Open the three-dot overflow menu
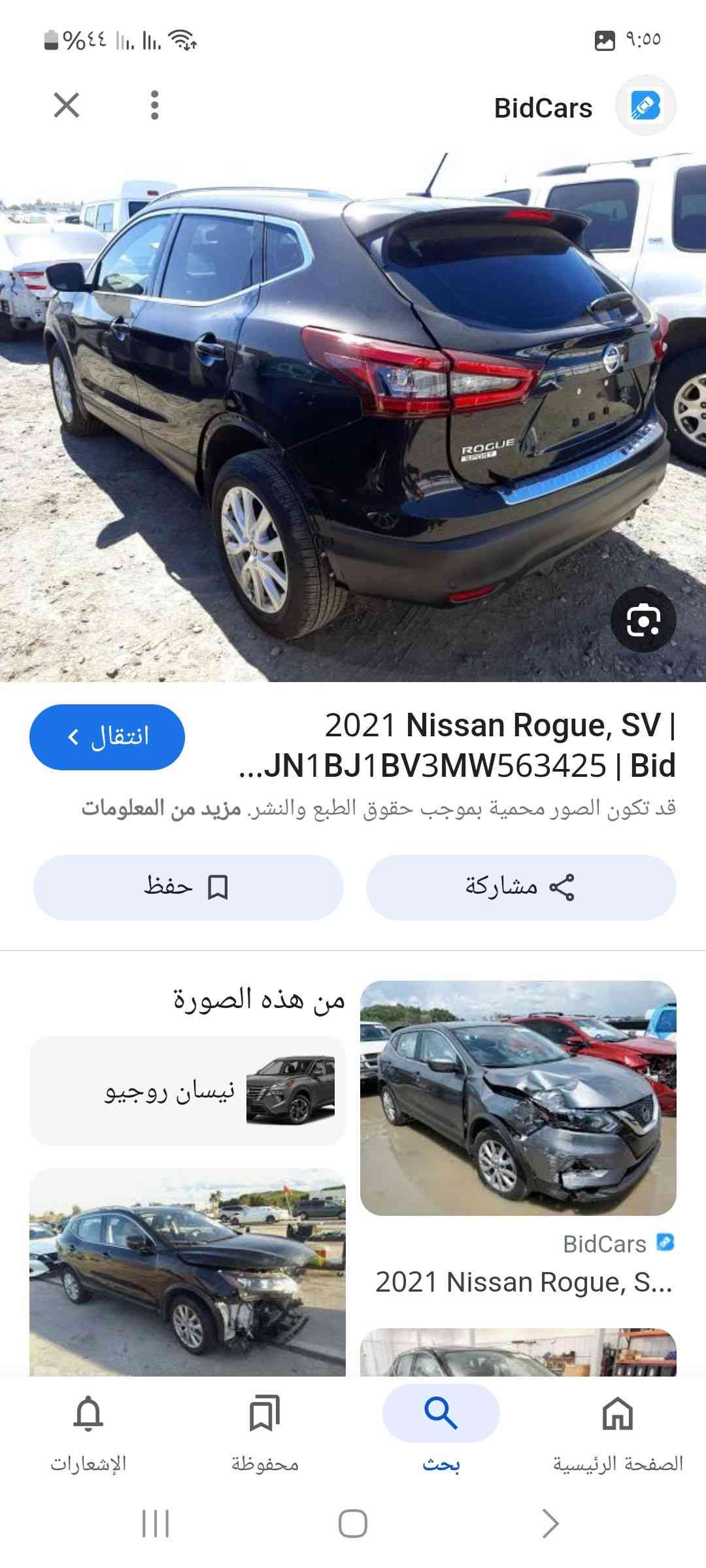This screenshot has height=1568, width=706. tap(154, 105)
